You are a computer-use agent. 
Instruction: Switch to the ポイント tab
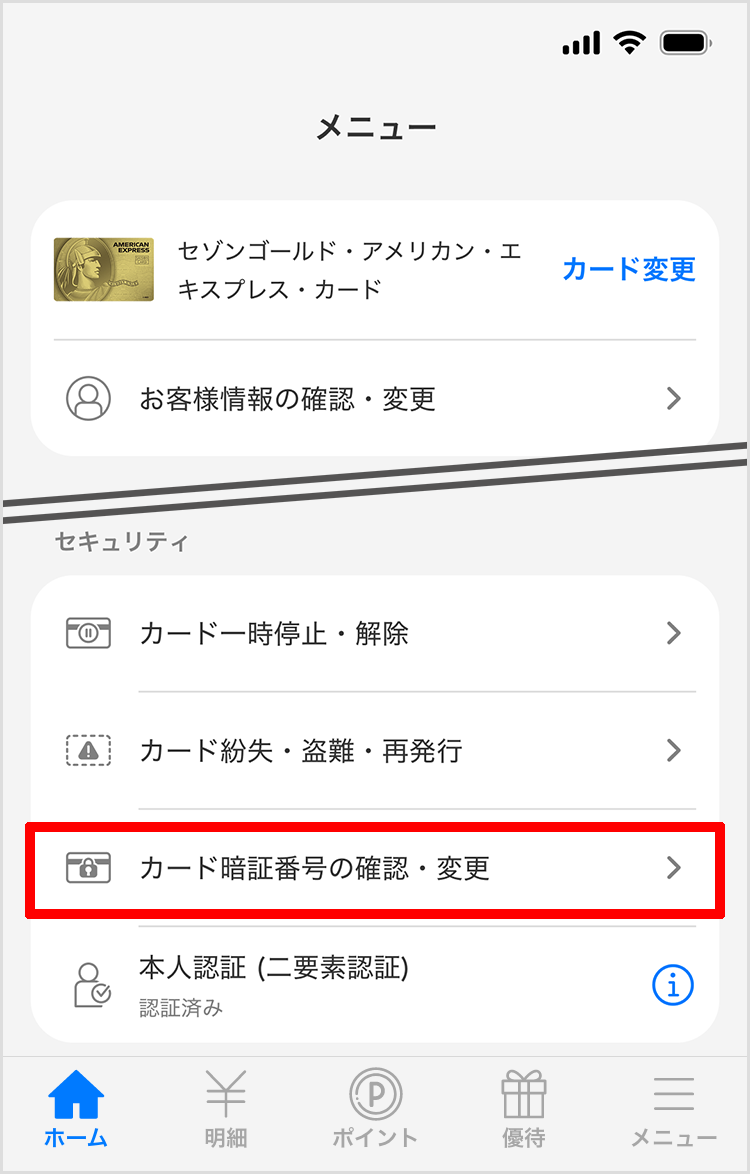pyautogui.click(x=375, y=1107)
